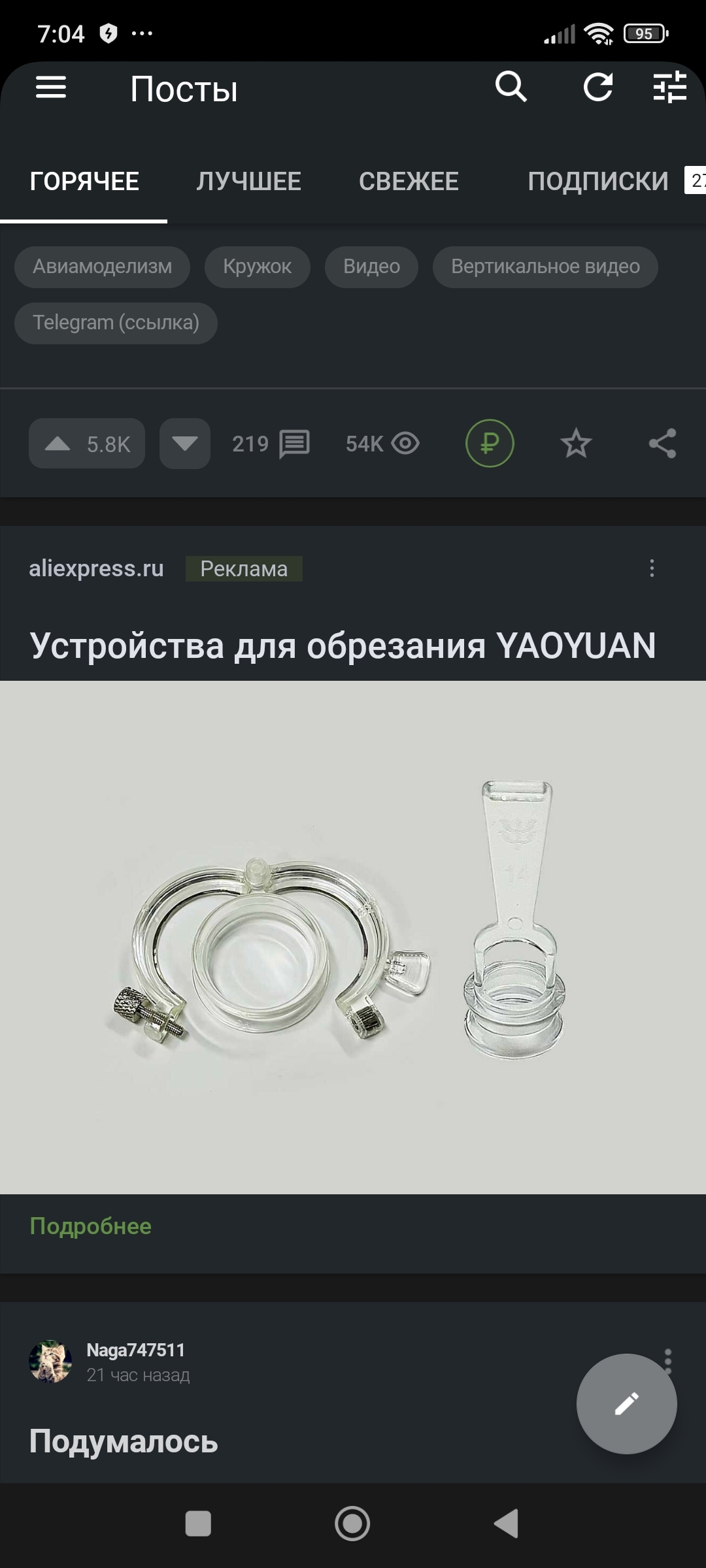Refresh the posts feed
Screen dimensions: 706x1568
coord(597,87)
